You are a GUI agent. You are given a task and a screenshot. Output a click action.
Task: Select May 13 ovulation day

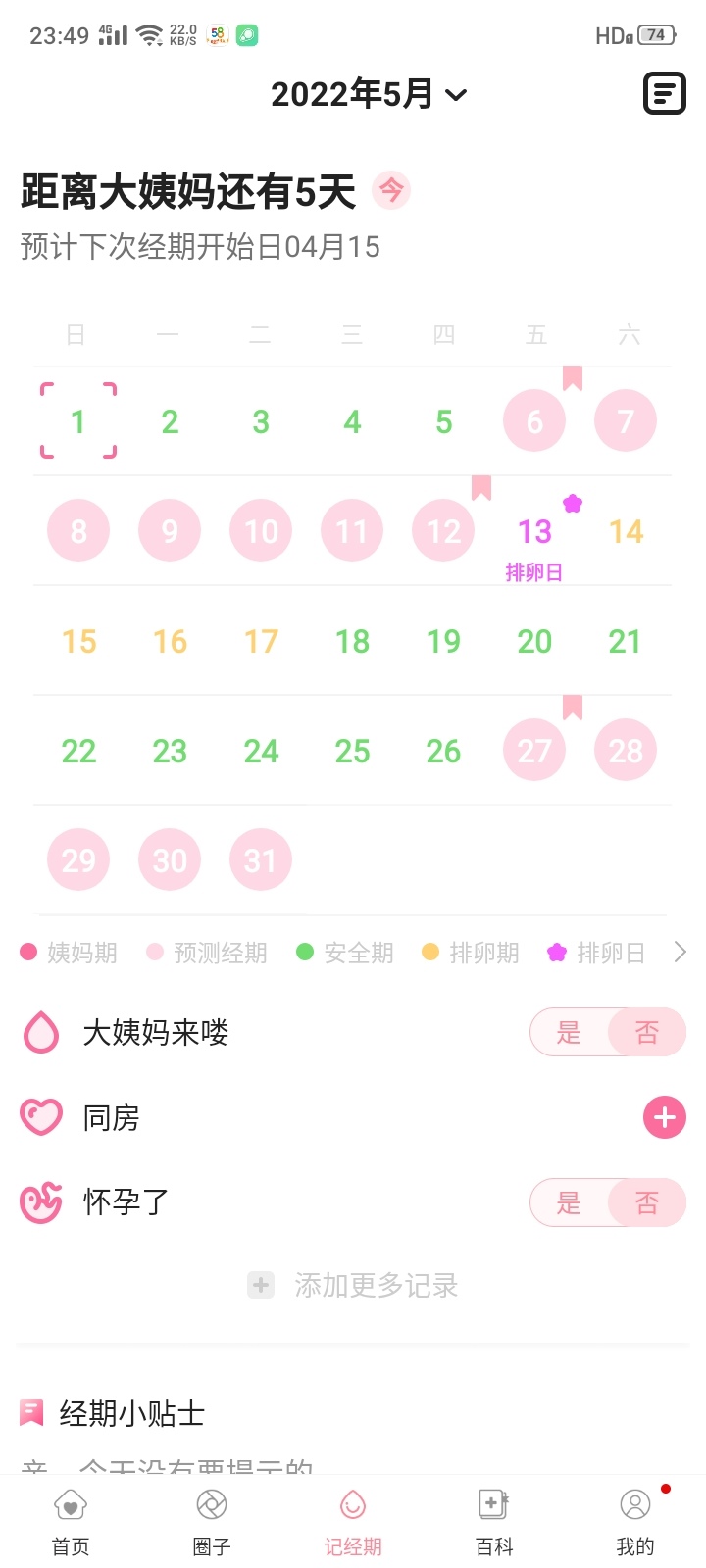coord(534,532)
